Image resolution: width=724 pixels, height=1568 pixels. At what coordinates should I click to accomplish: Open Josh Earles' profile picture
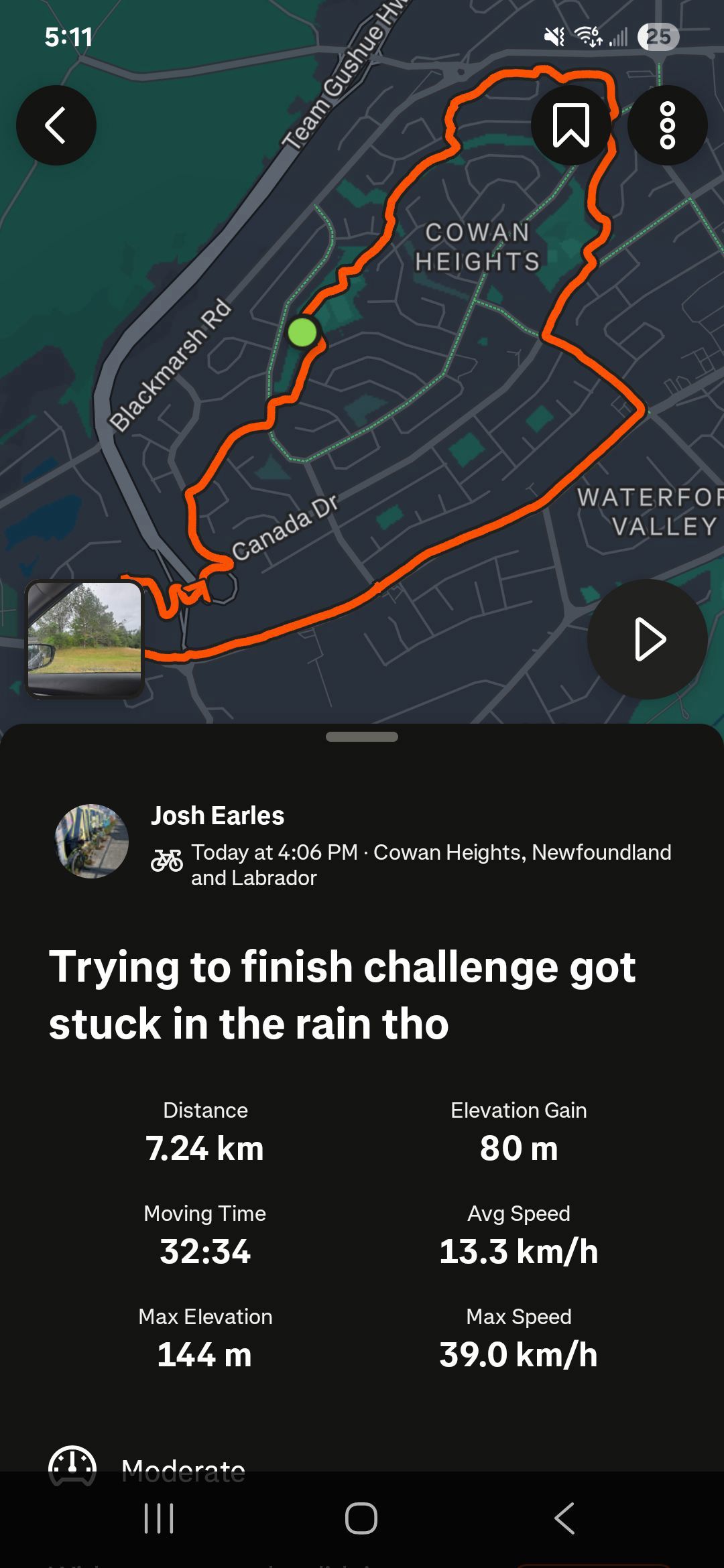(x=91, y=841)
